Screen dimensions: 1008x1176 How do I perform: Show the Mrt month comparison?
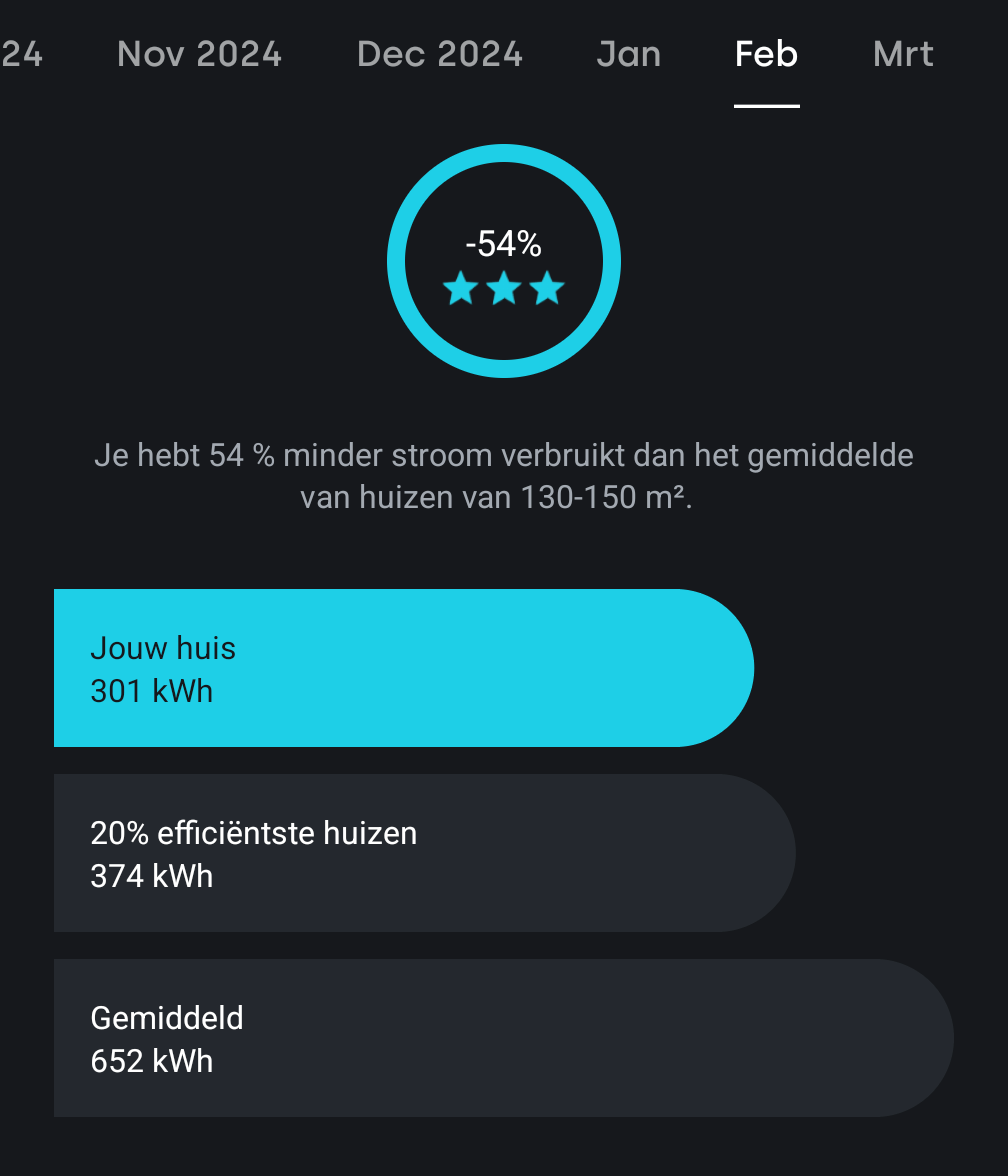(x=903, y=54)
